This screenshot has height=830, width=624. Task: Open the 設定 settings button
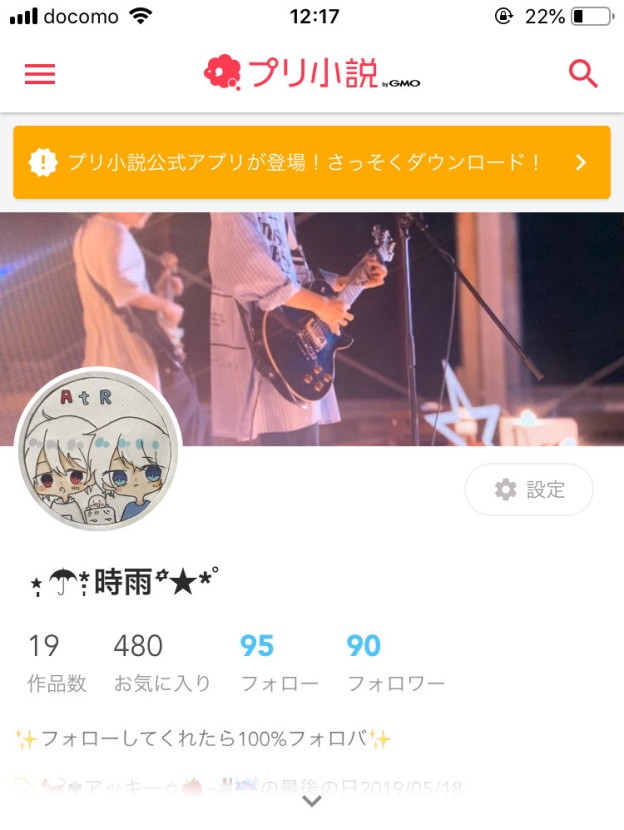point(529,490)
